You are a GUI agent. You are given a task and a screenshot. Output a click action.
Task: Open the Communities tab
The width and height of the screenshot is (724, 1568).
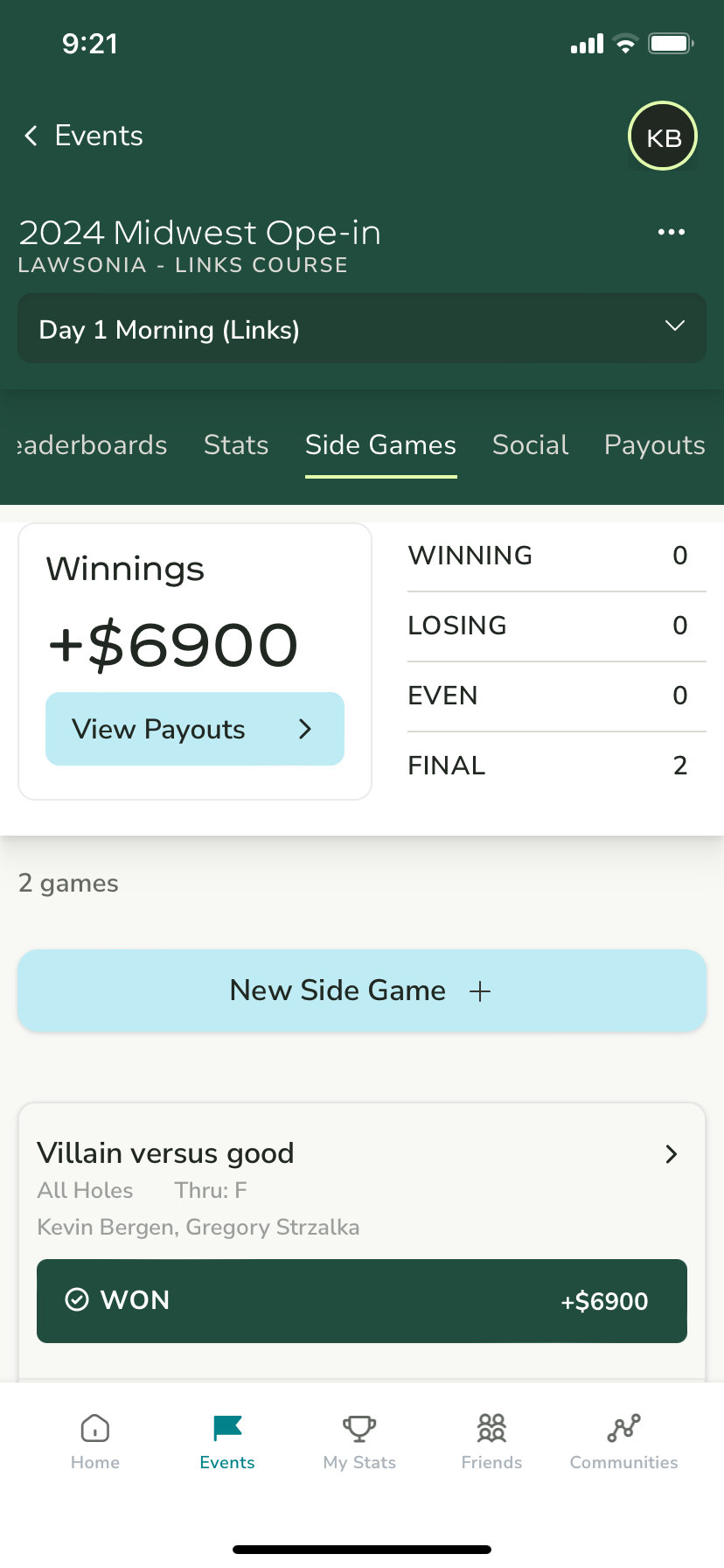[623, 1440]
